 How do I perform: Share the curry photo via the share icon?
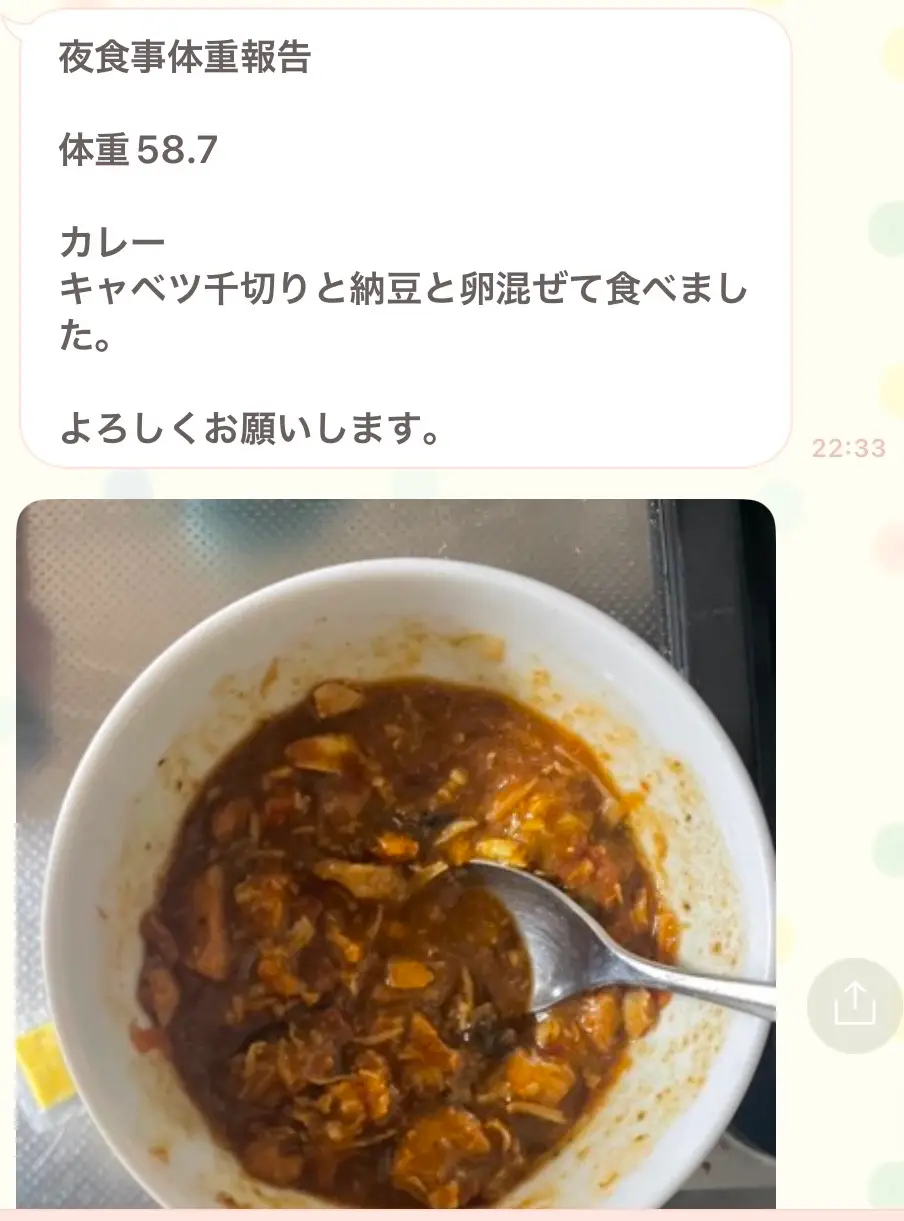pyautogui.click(x=854, y=1005)
